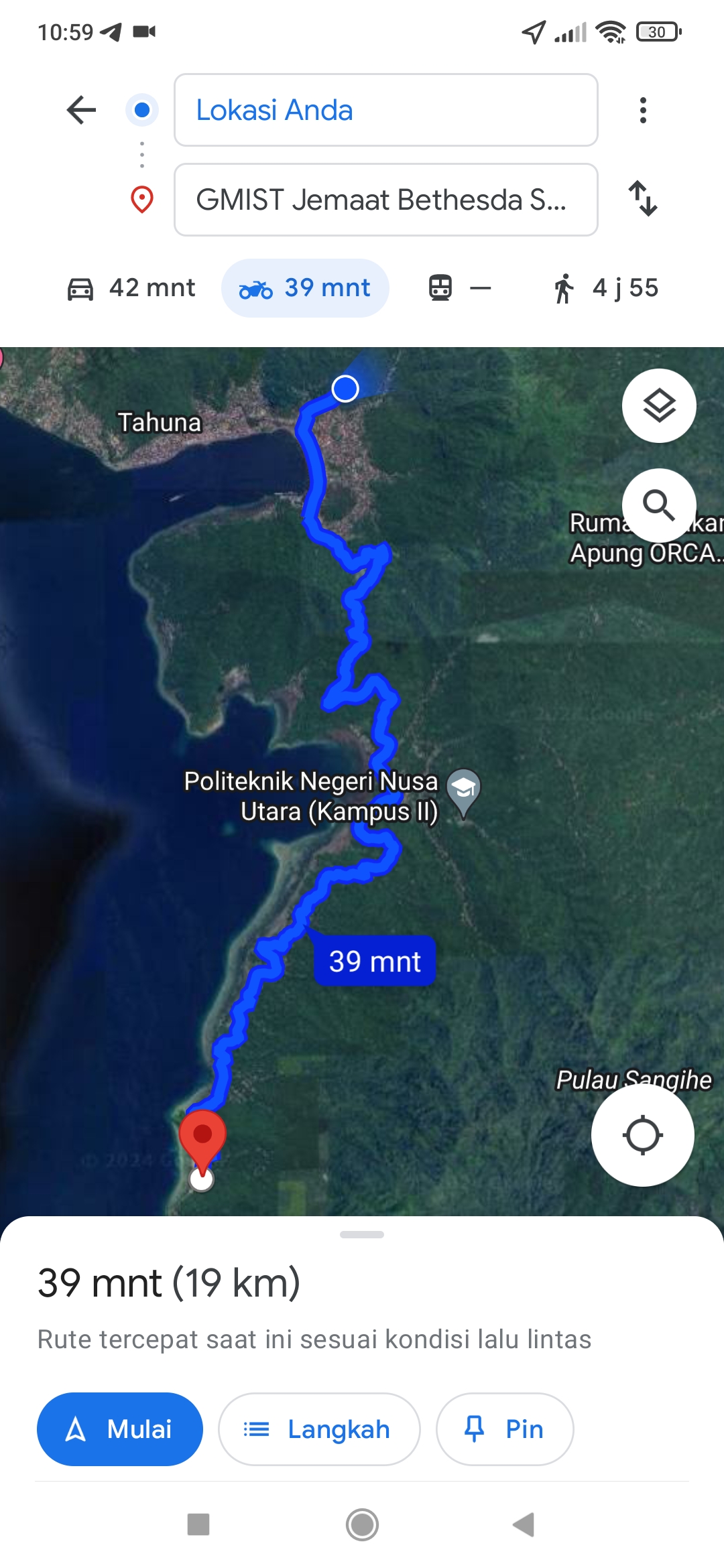Center map on my location

click(x=643, y=1135)
